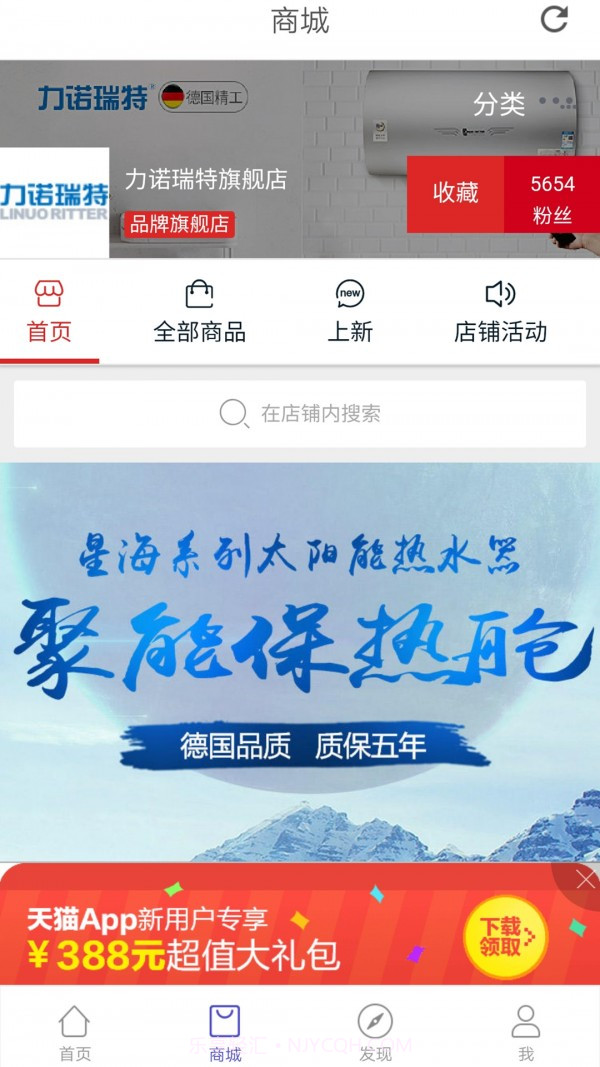Screen dimensions: 600x1067
Task: Go to the bottom 首页 home tab
Action: coord(75,1033)
